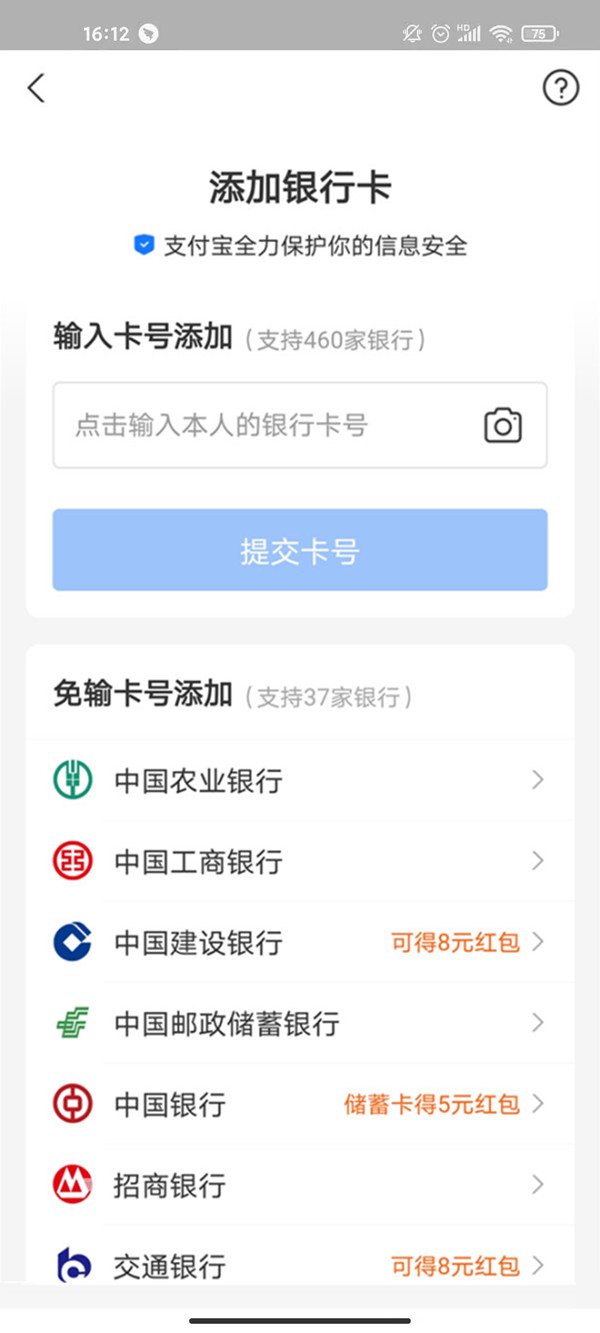Go back using the top-left arrow
The height and width of the screenshot is (1333, 600).
point(36,88)
